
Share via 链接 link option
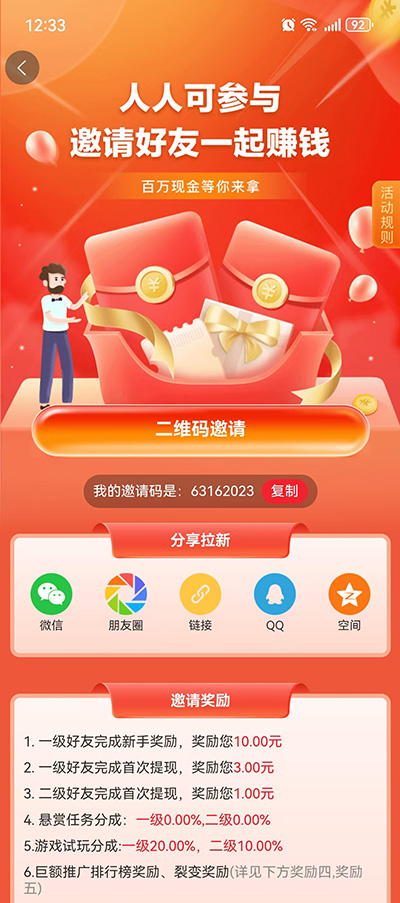200,603
